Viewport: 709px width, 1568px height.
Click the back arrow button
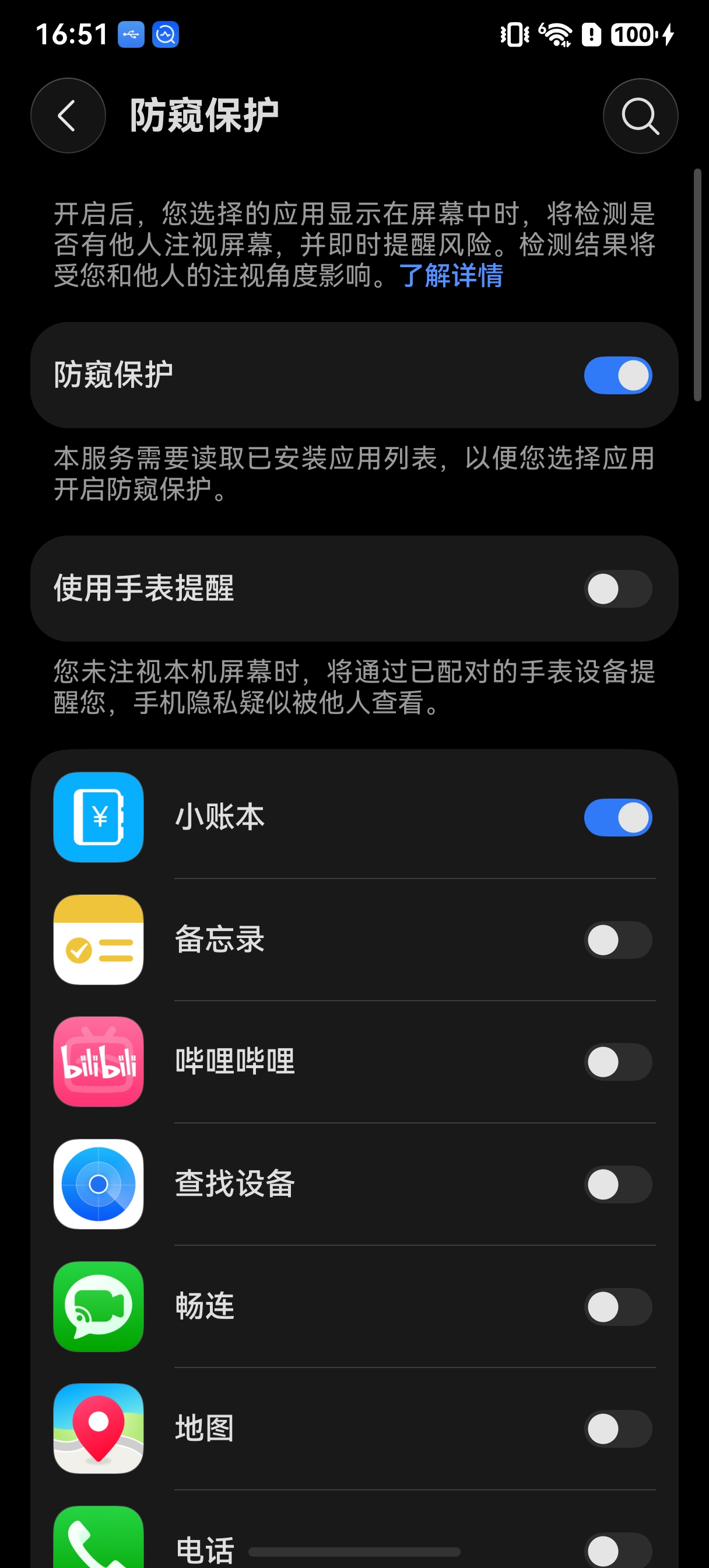click(x=67, y=115)
